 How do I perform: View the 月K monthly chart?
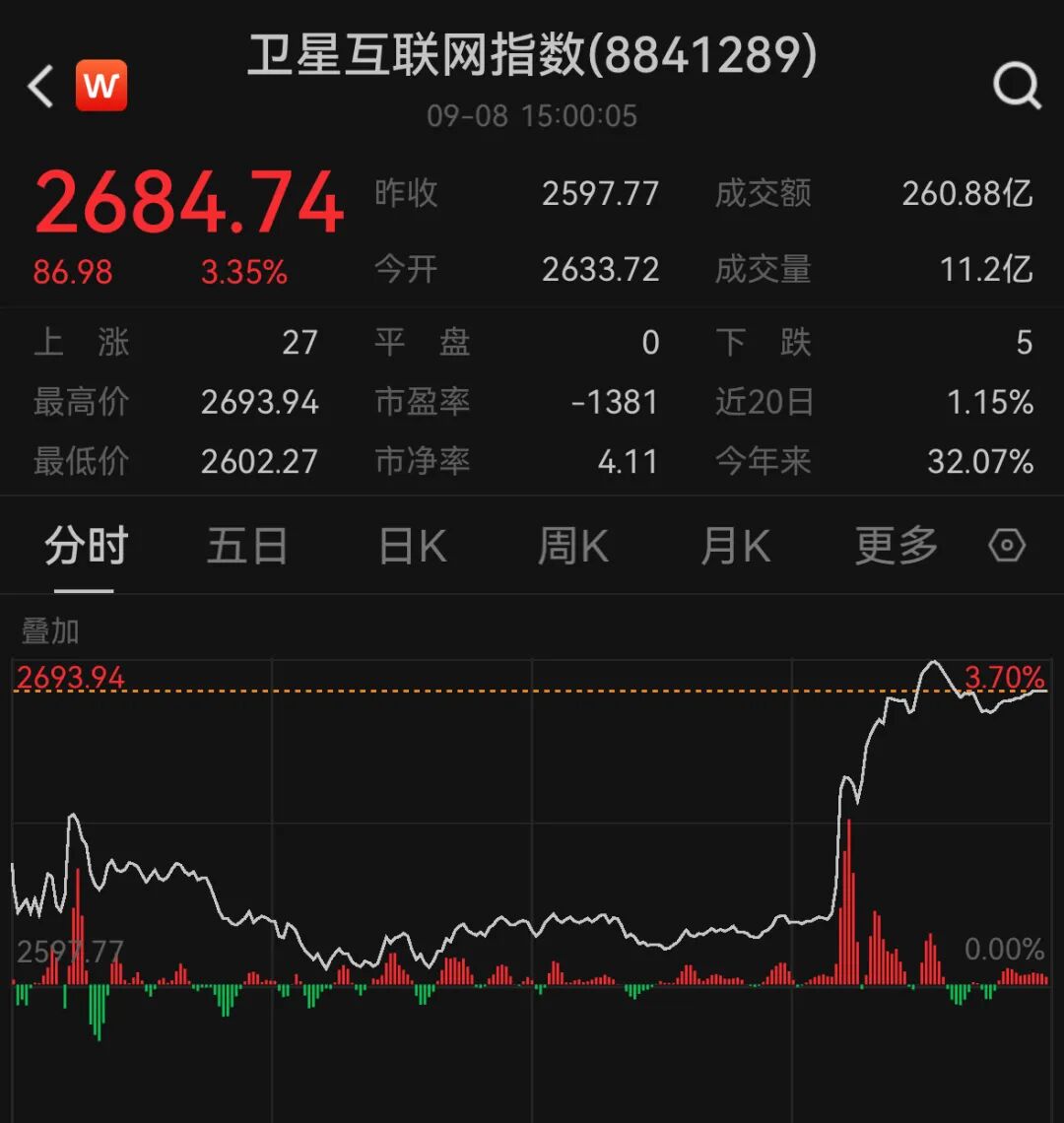point(735,546)
